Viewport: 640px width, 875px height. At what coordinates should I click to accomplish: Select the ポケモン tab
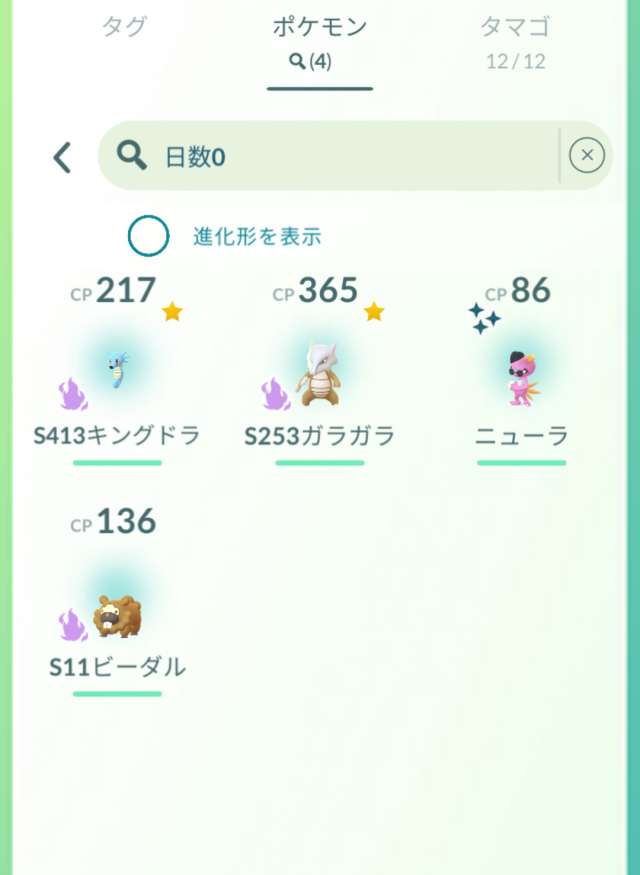pos(319,40)
